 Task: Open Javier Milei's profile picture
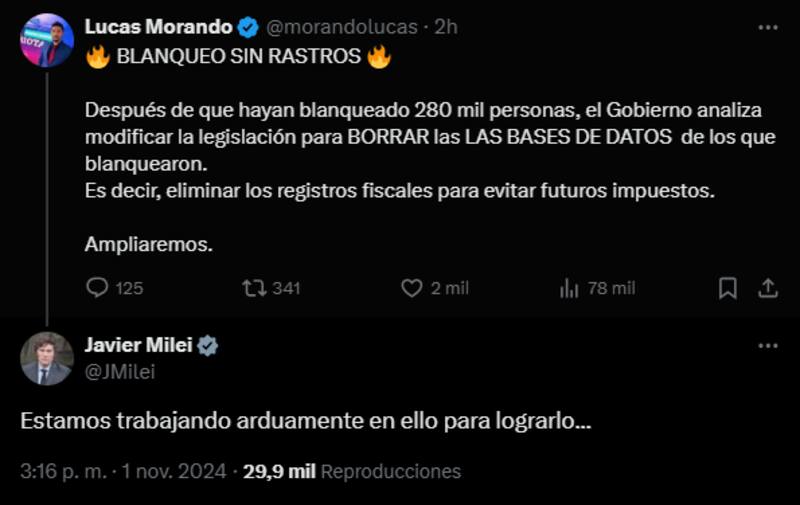tap(47, 358)
